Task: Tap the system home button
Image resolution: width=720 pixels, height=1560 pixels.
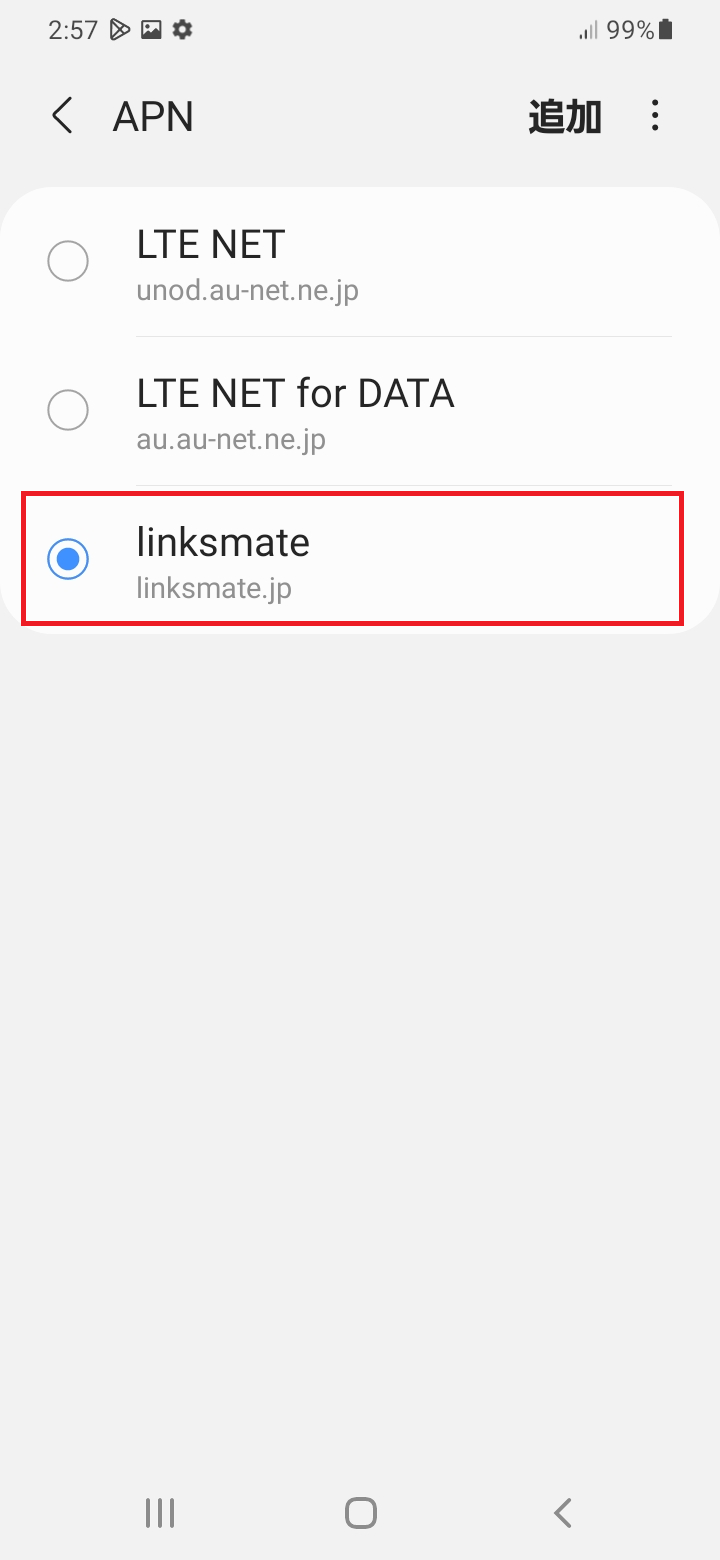Action: pos(360,1512)
